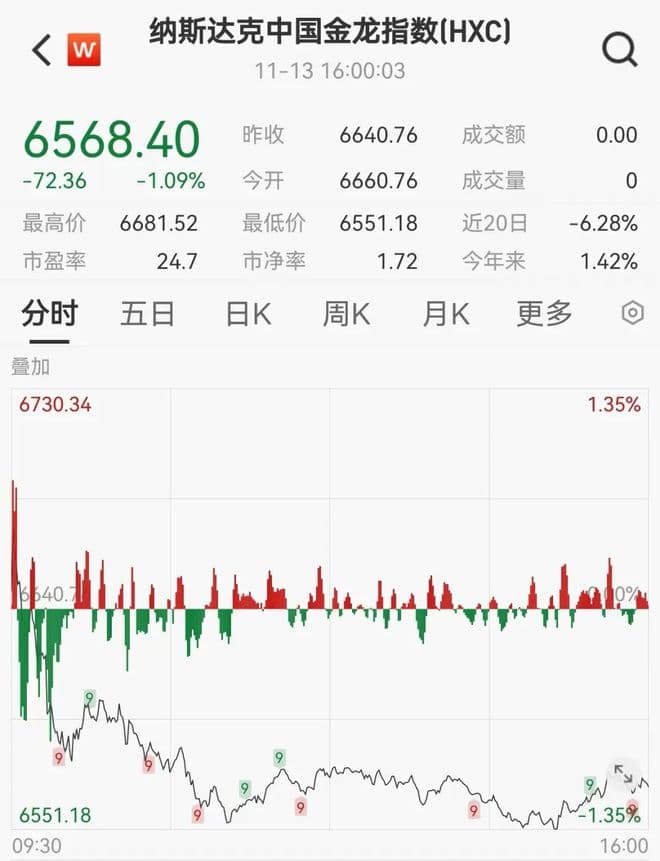Expand the chart to fullscreen
This screenshot has width=660, height=861.
click(623, 774)
